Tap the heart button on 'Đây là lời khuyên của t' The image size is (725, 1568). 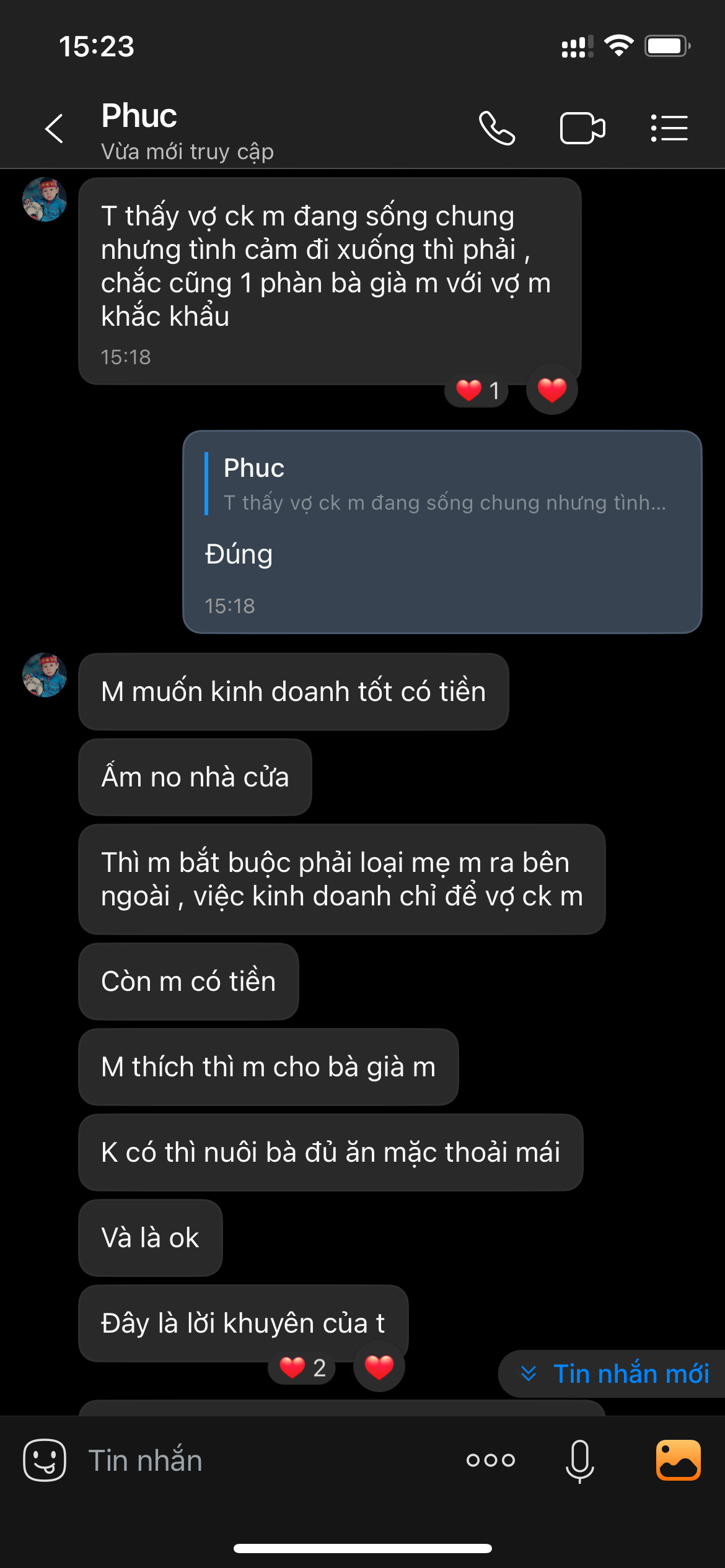[379, 1367]
